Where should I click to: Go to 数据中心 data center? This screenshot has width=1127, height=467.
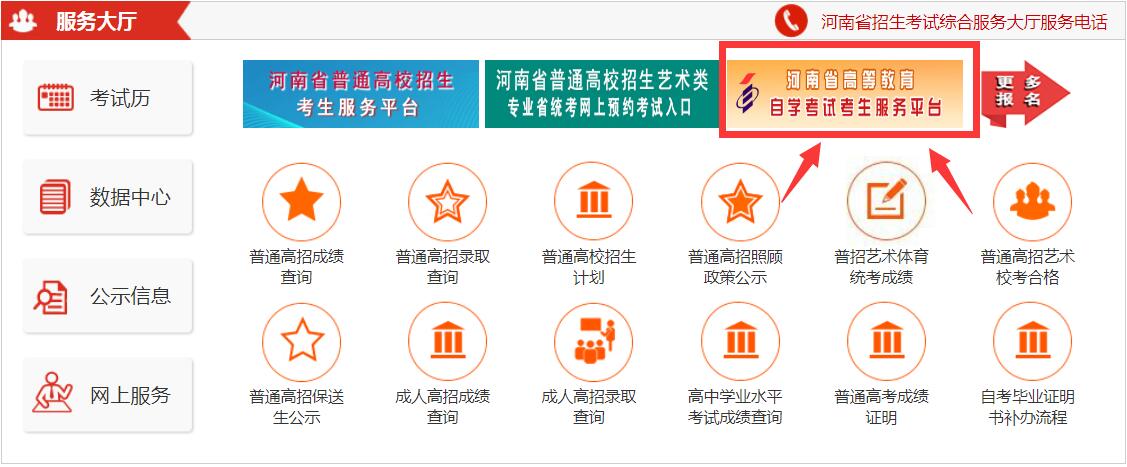[107, 197]
